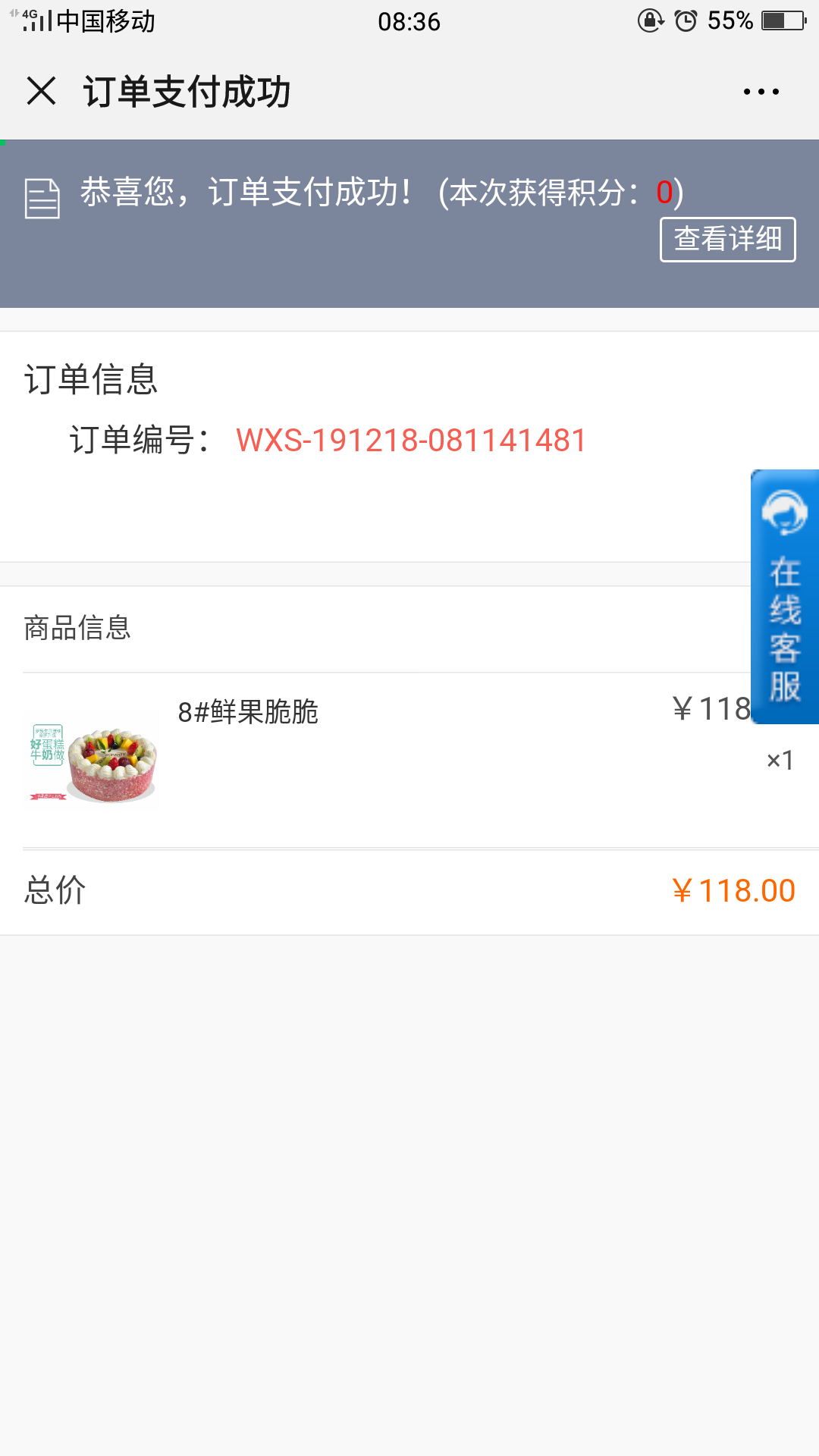
Task: Close the order payment success page
Action: click(x=41, y=91)
